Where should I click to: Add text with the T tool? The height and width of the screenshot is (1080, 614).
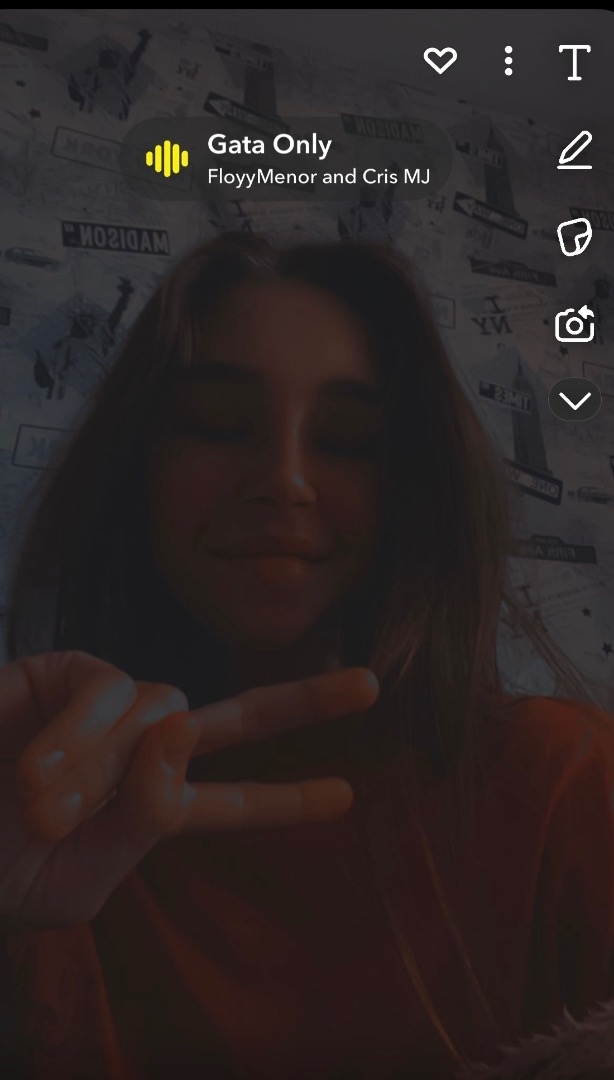574,62
